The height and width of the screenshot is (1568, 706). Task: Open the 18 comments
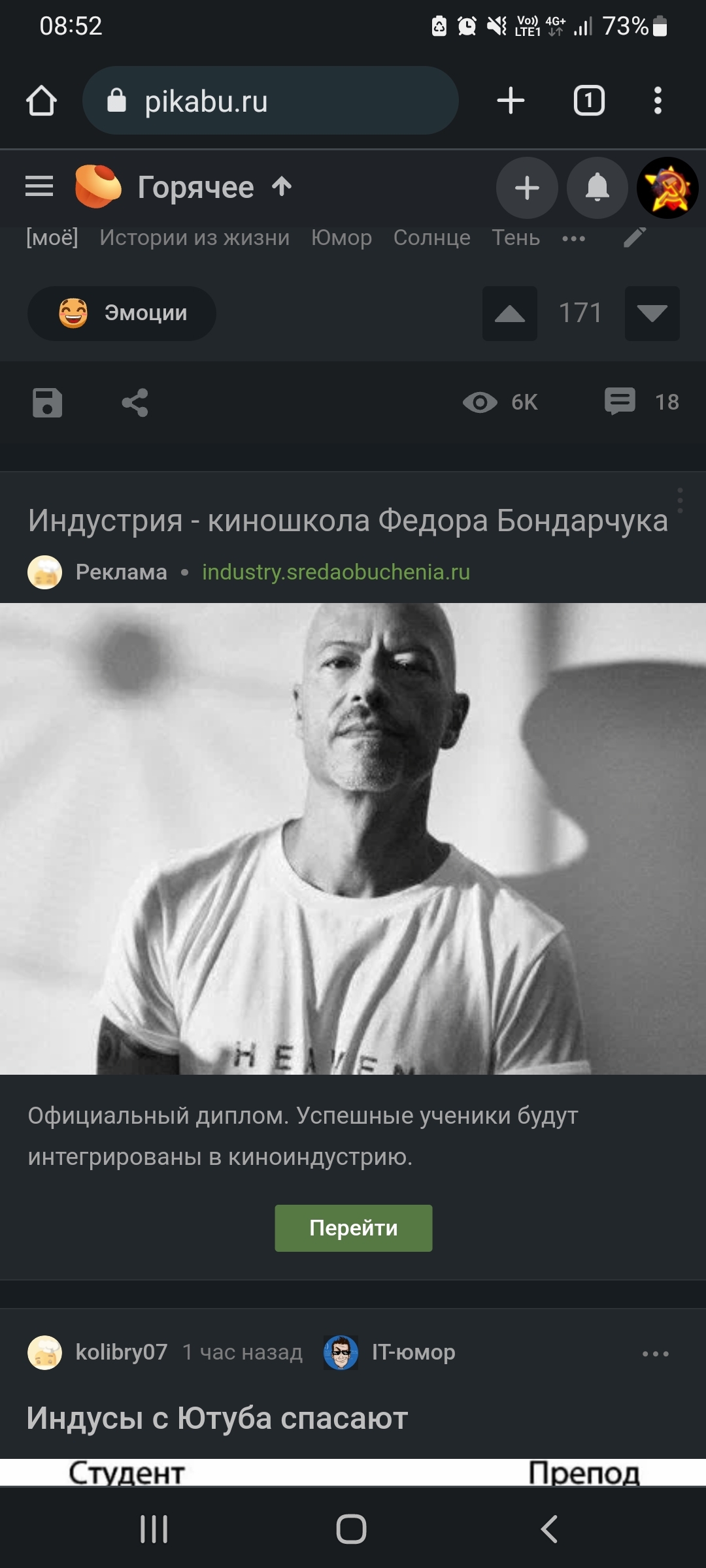pyautogui.click(x=641, y=402)
